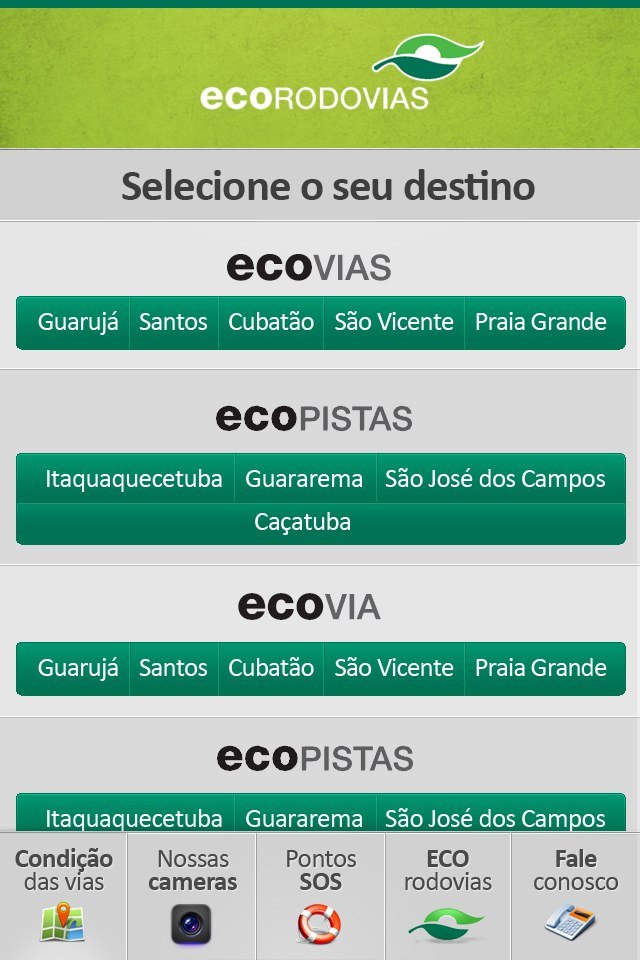Viewport: 640px width, 960px height.
Task: Go to the ECO rodovias tab
Action: tap(448, 896)
